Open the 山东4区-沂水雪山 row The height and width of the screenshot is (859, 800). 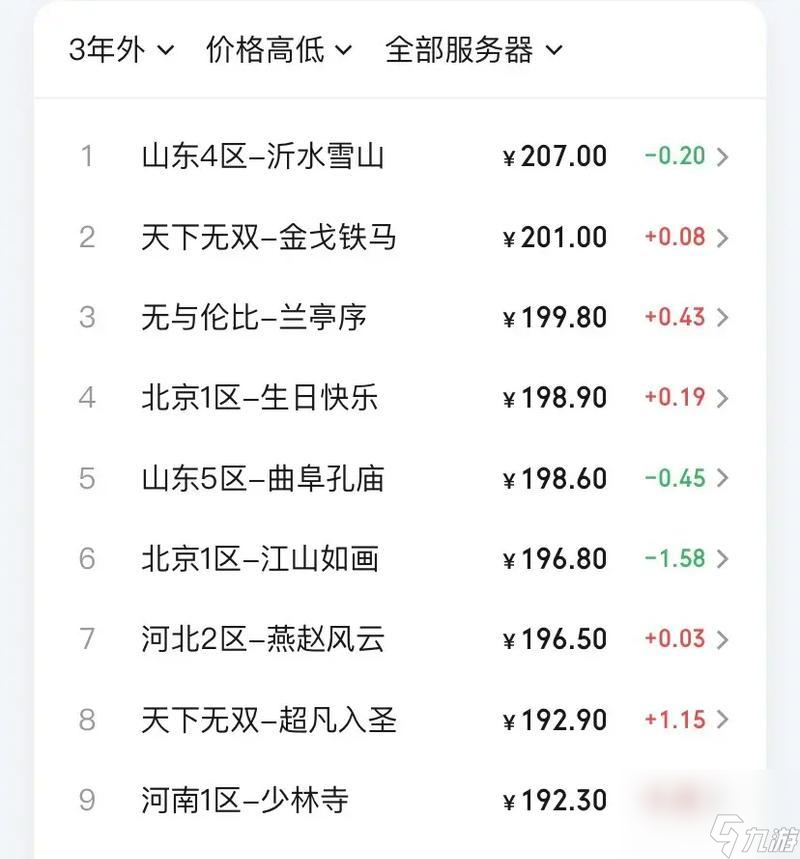pyautogui.click(x=400, y=157)
